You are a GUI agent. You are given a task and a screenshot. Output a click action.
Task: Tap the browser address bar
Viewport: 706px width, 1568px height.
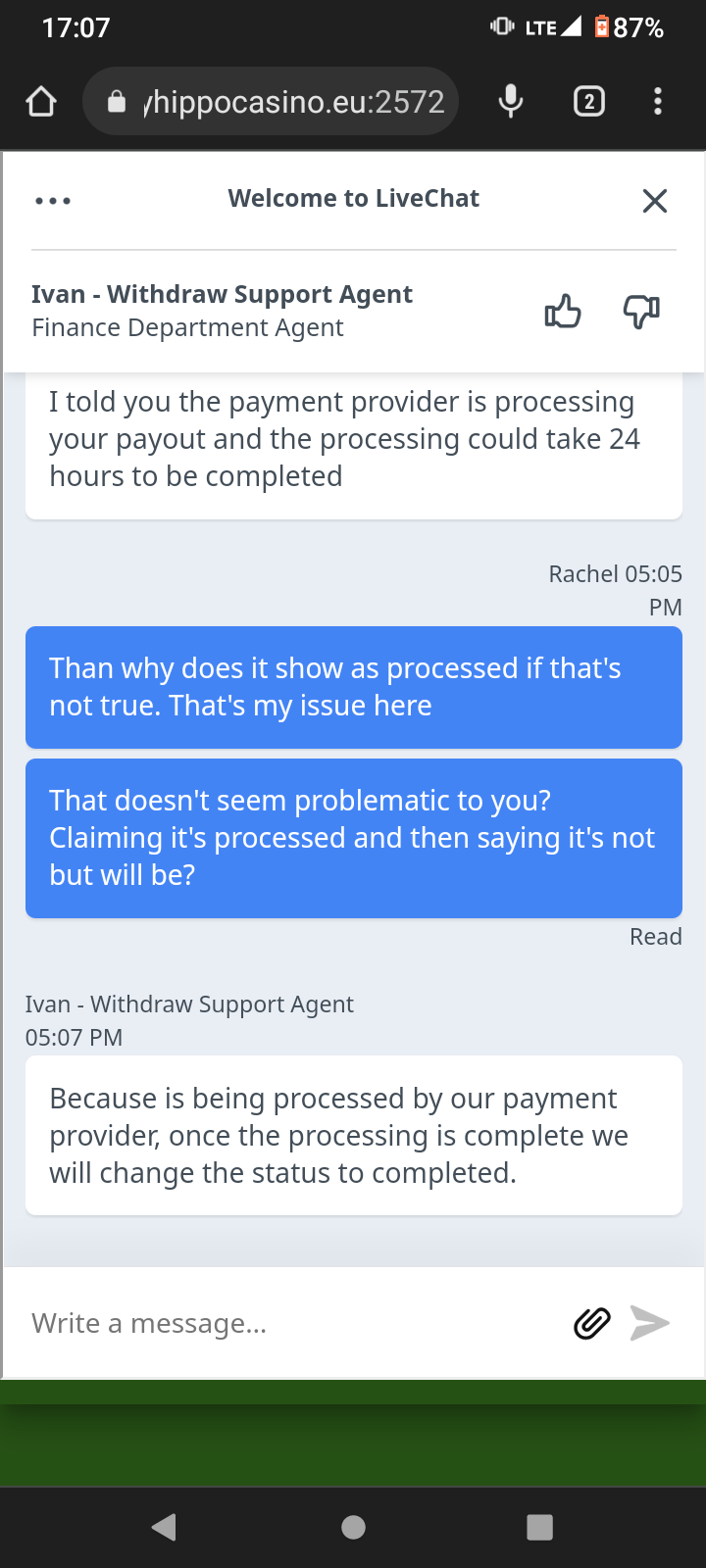(284, 101)
